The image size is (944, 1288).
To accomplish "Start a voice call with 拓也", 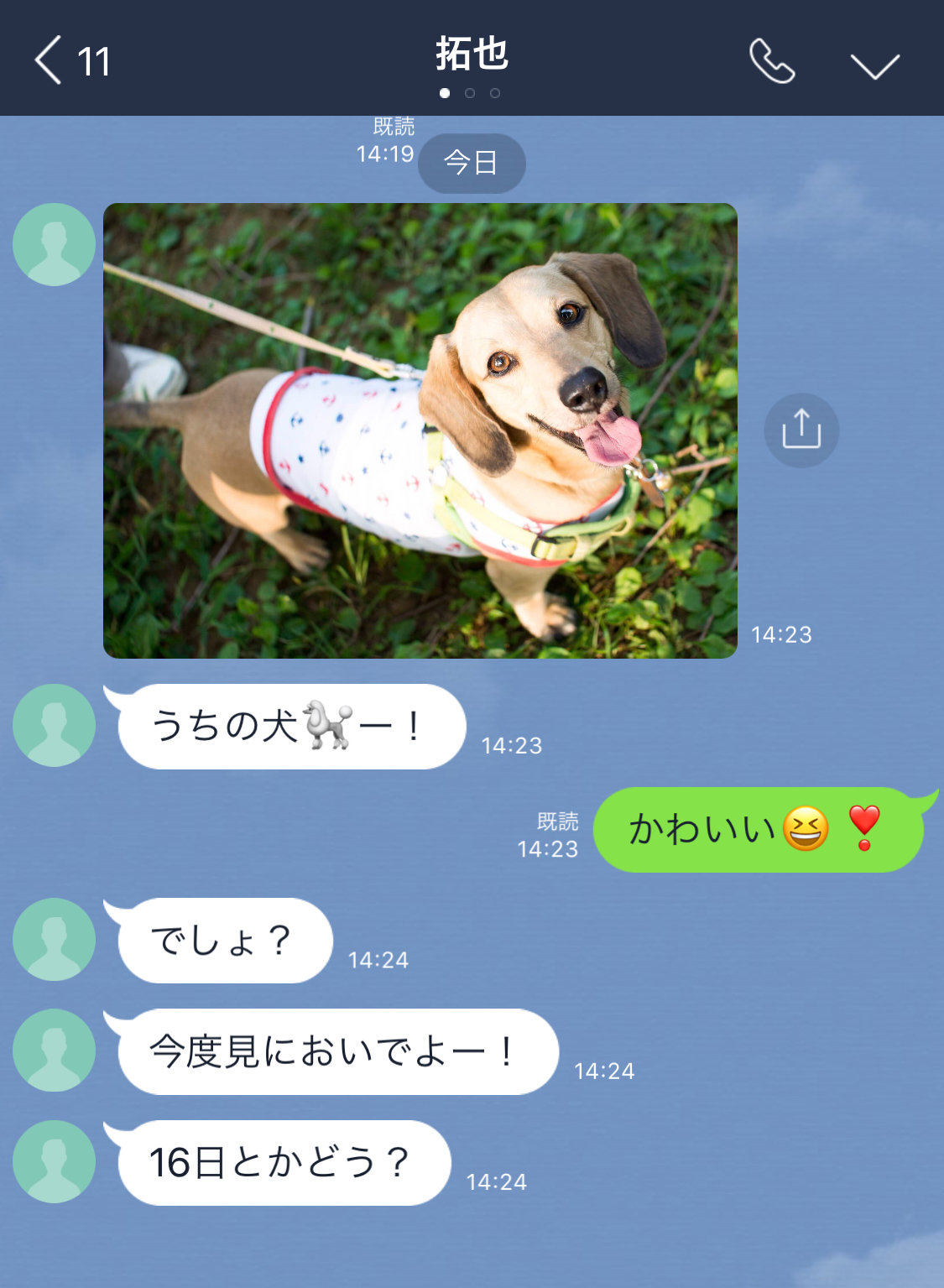I will tap(771, 61).
